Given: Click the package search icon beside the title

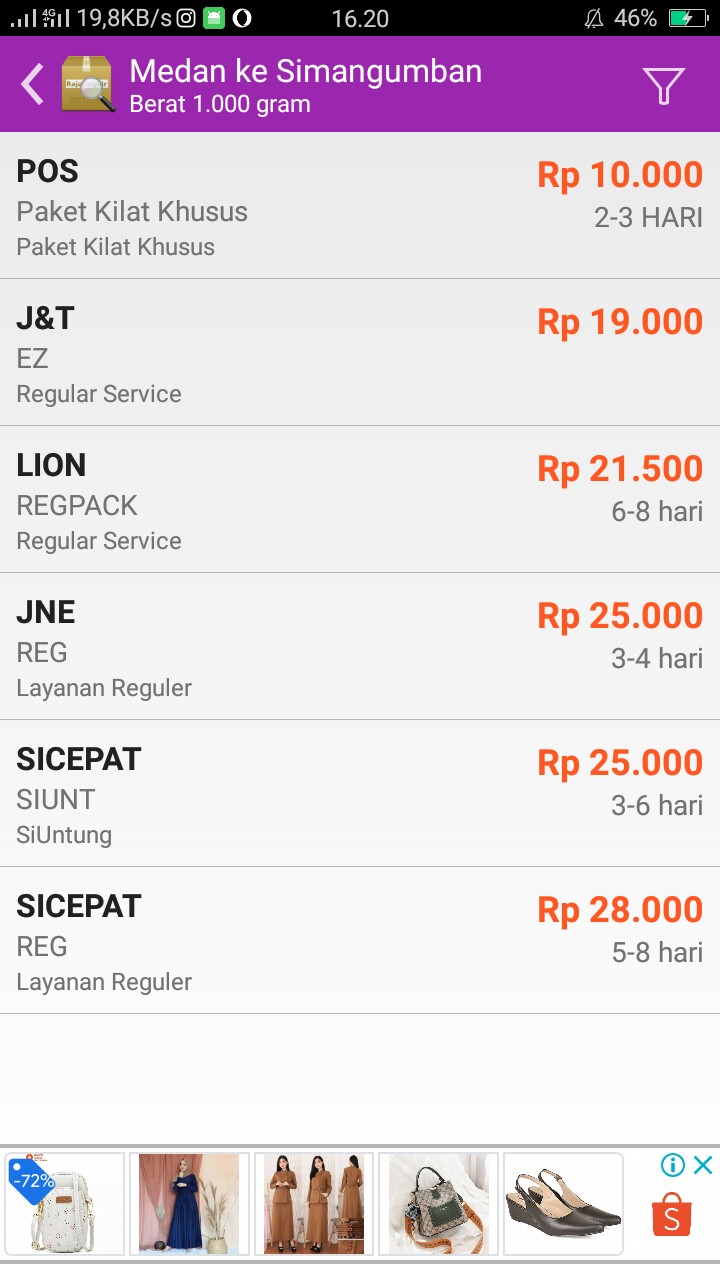Looking at the screenshot, I should click(88, 84).
